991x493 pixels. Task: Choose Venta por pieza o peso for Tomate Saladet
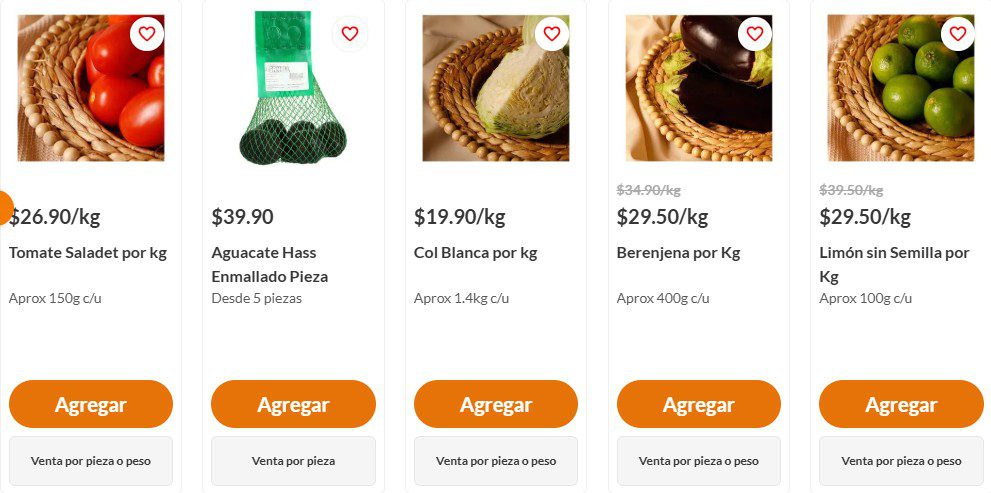[x=91, y=461]
